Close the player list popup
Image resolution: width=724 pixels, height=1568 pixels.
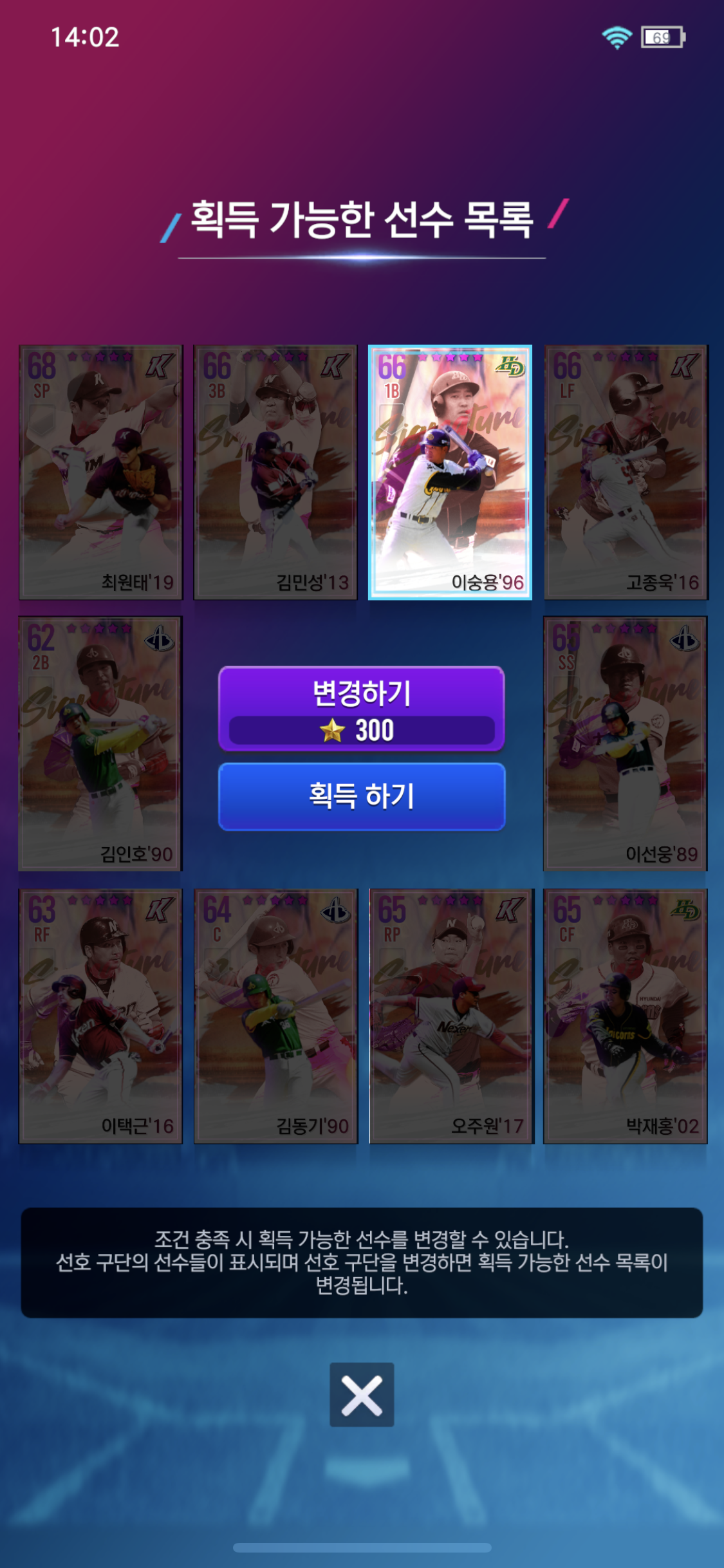[362, 1394]
